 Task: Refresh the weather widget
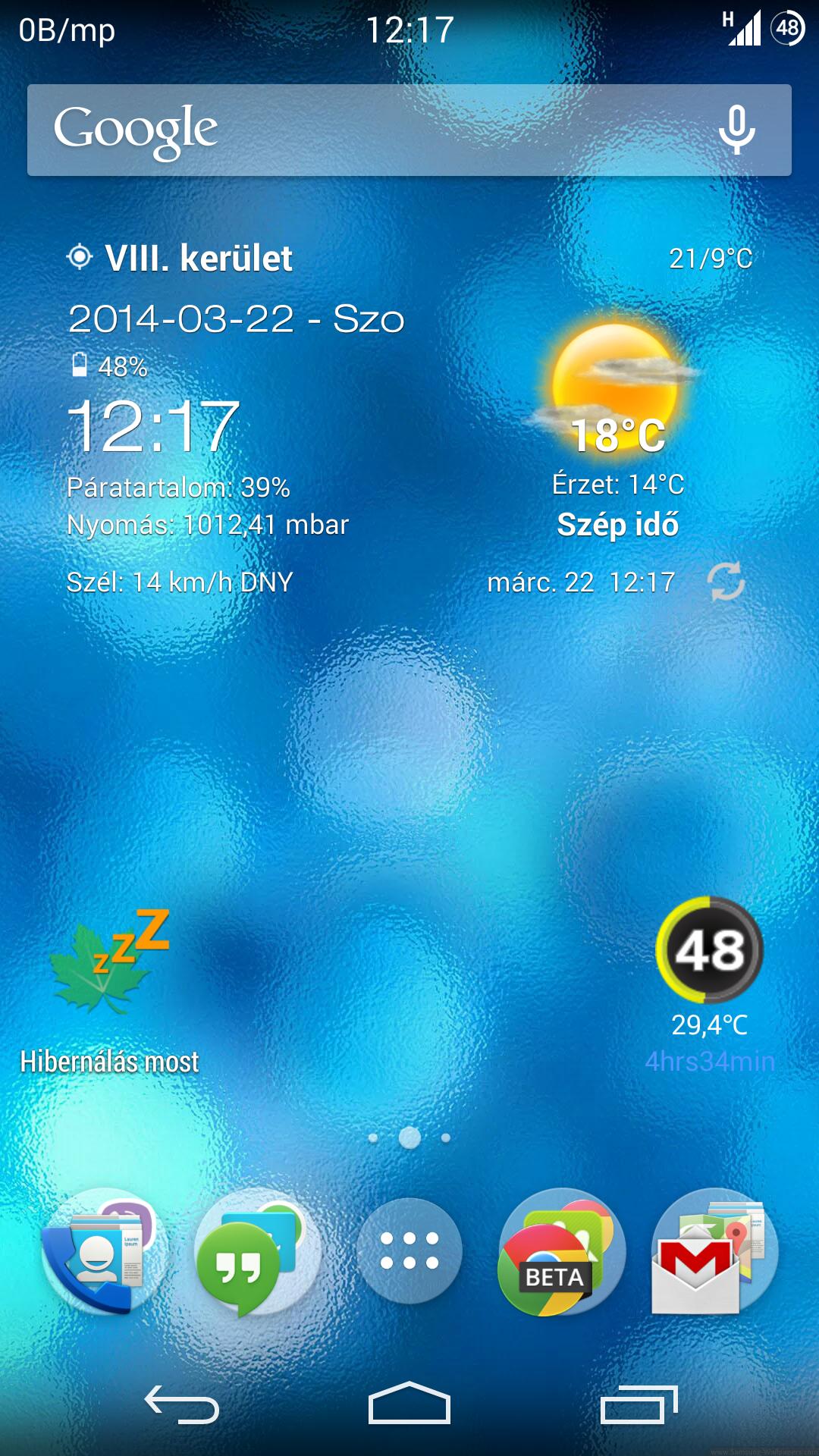(x=726, y=582)
